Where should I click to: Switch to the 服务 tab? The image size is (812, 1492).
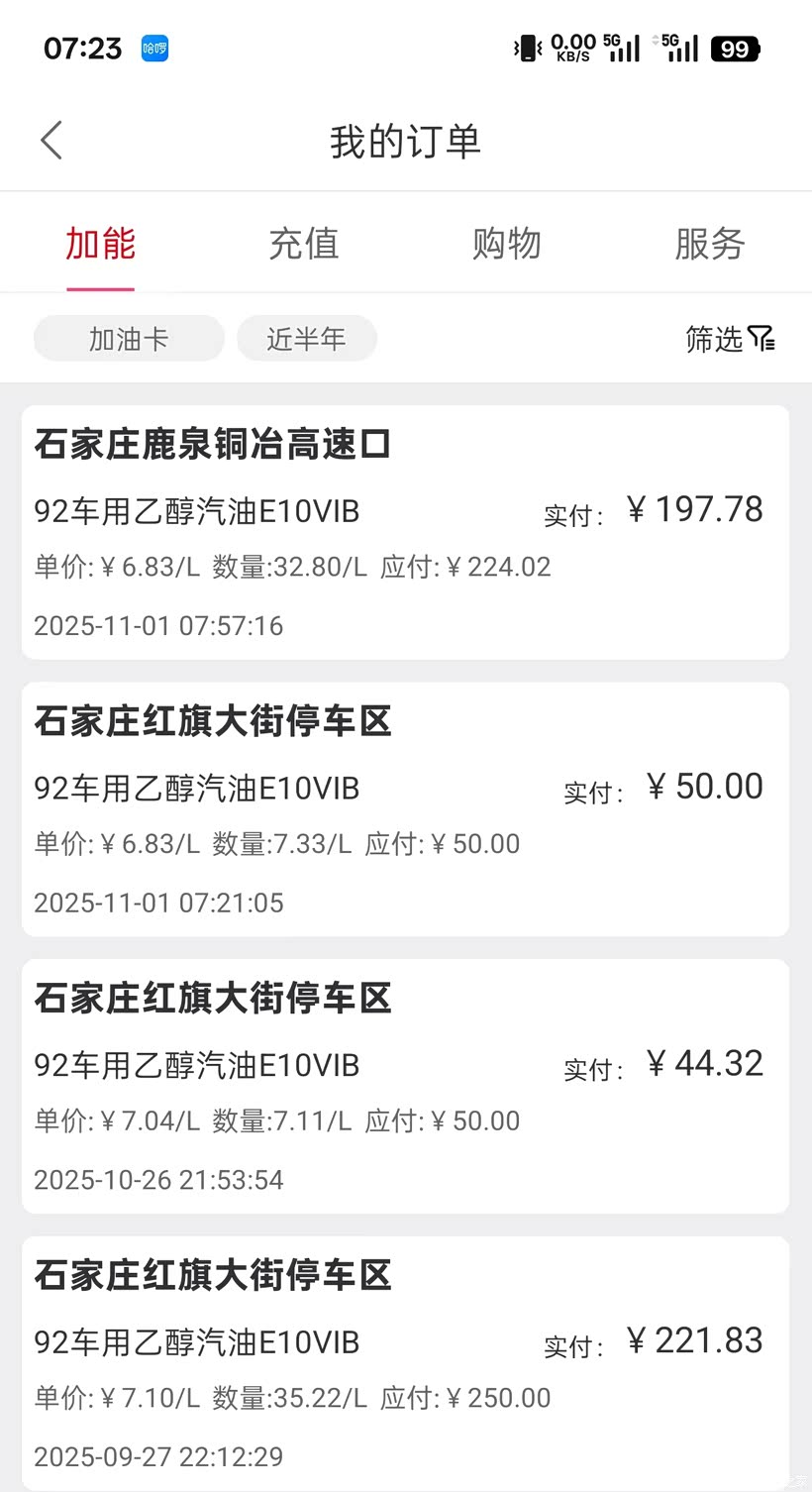[x=709, y=244]
